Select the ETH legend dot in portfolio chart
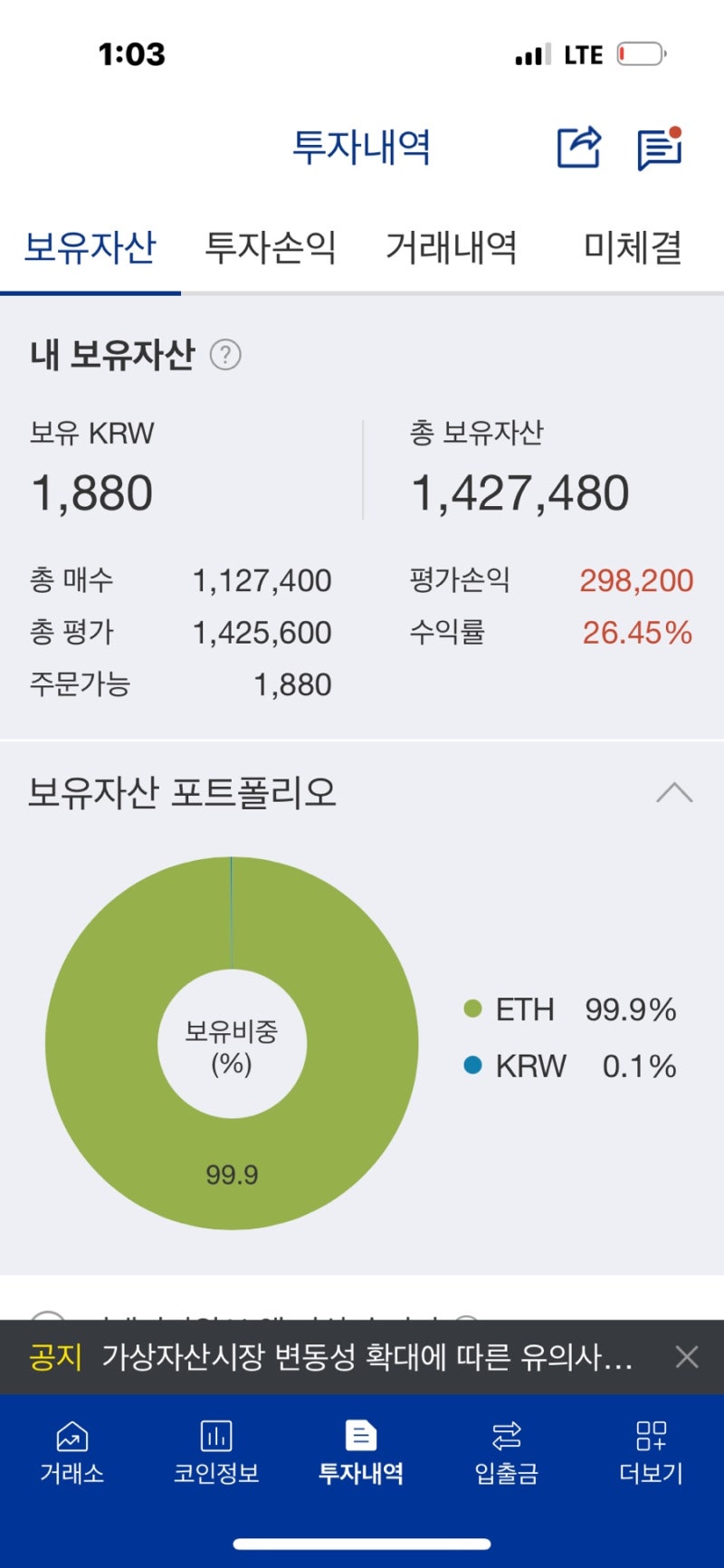The height and width of the screenshot is (1568, 724). 472,1009
